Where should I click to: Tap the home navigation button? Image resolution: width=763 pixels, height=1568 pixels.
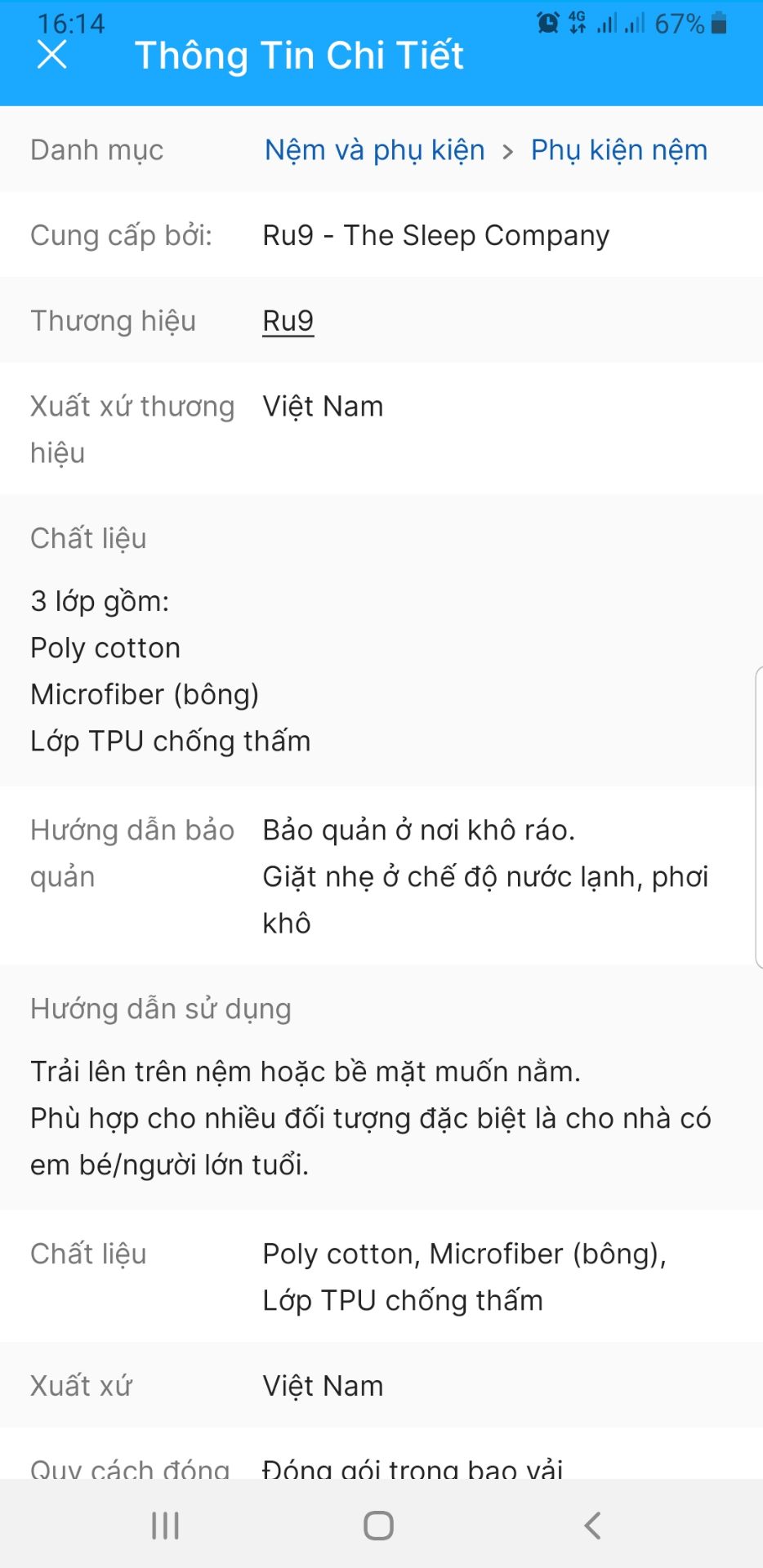click(x=377, y=1524)
